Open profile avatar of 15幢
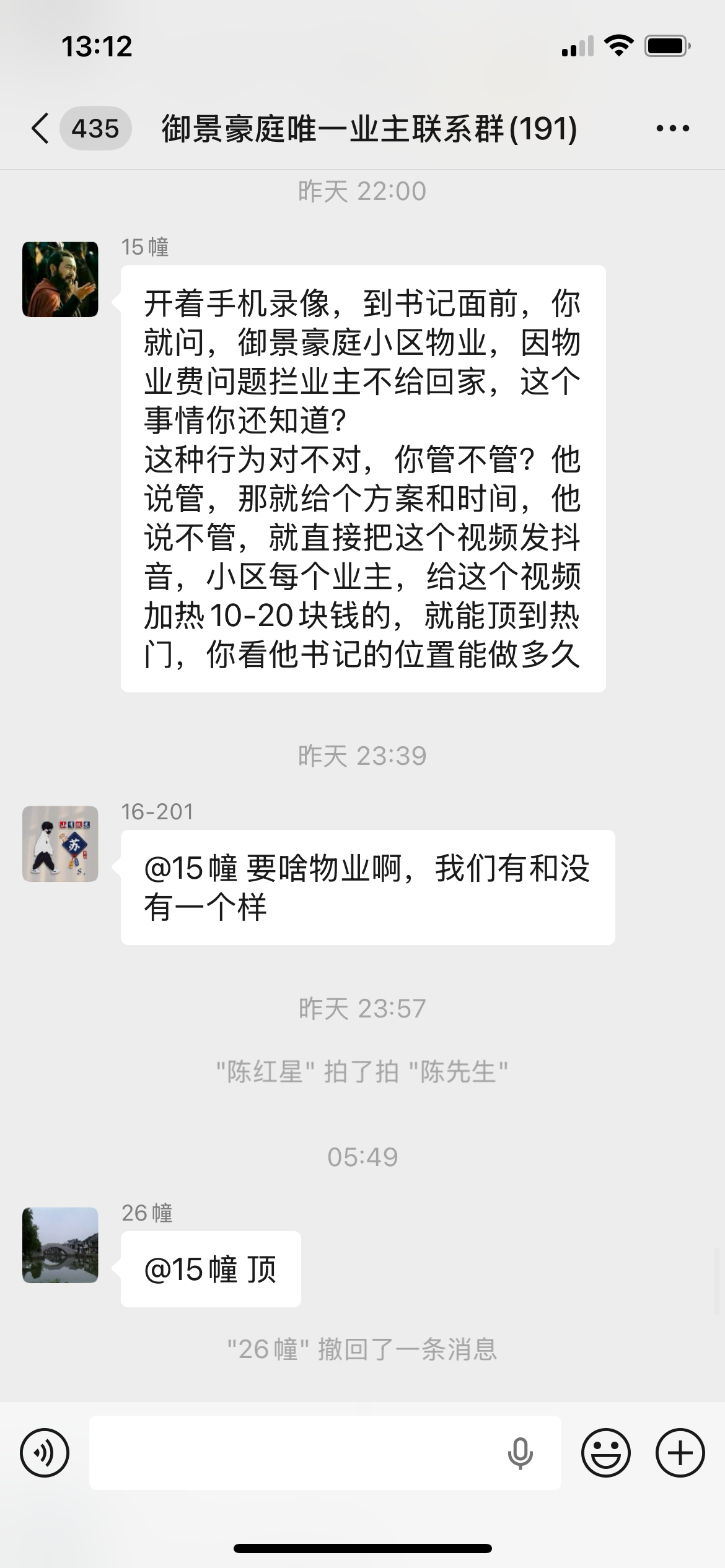This screenshot has height=1568, width=725. (x=60, y=279)
